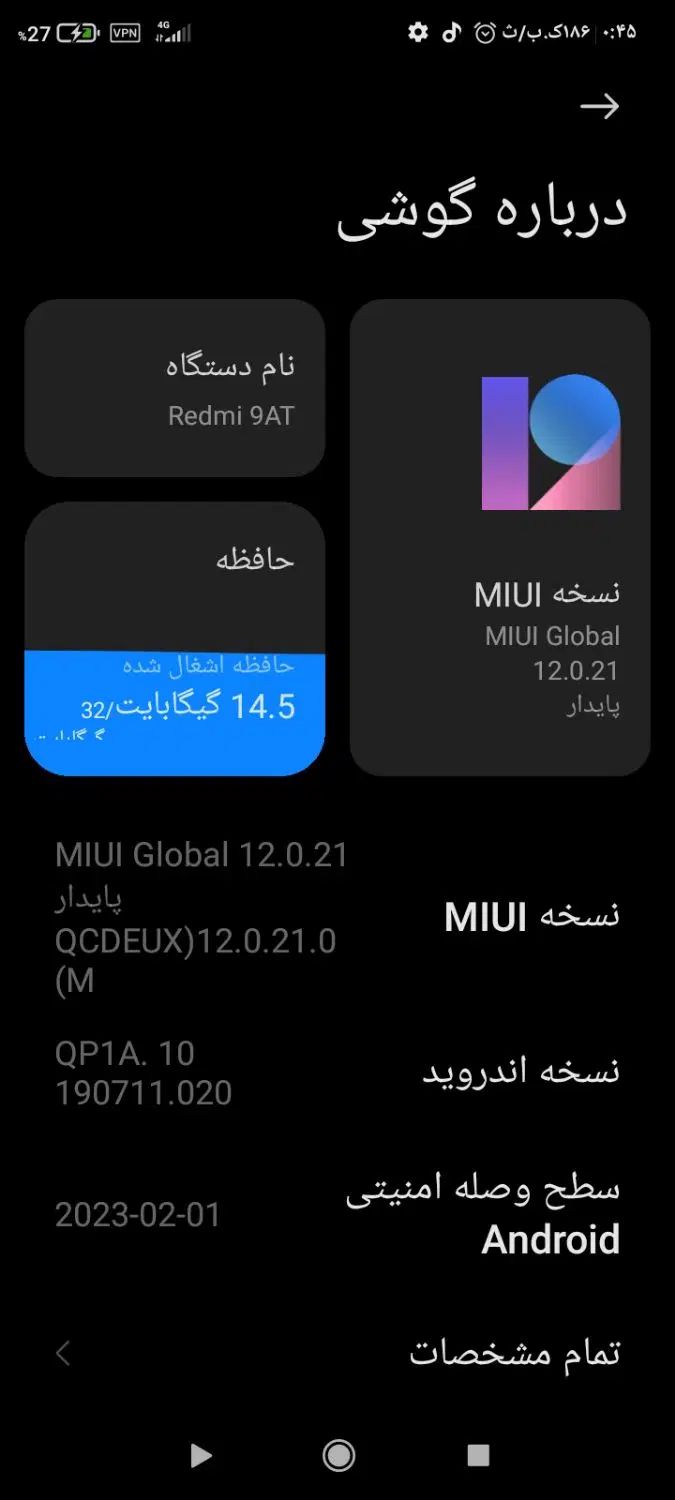Tap the MIUI version row 12.0.21

point(337,916)
